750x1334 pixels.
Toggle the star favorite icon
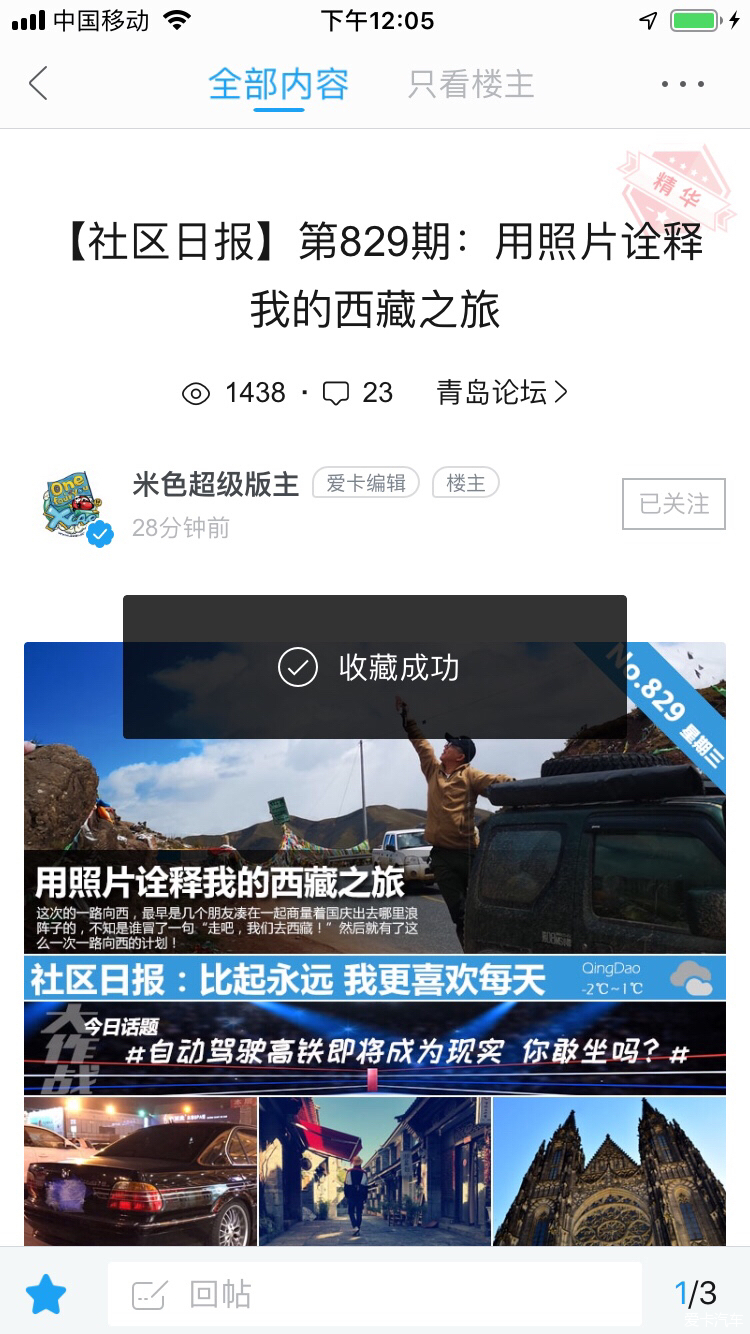[x=46, y=1294]
